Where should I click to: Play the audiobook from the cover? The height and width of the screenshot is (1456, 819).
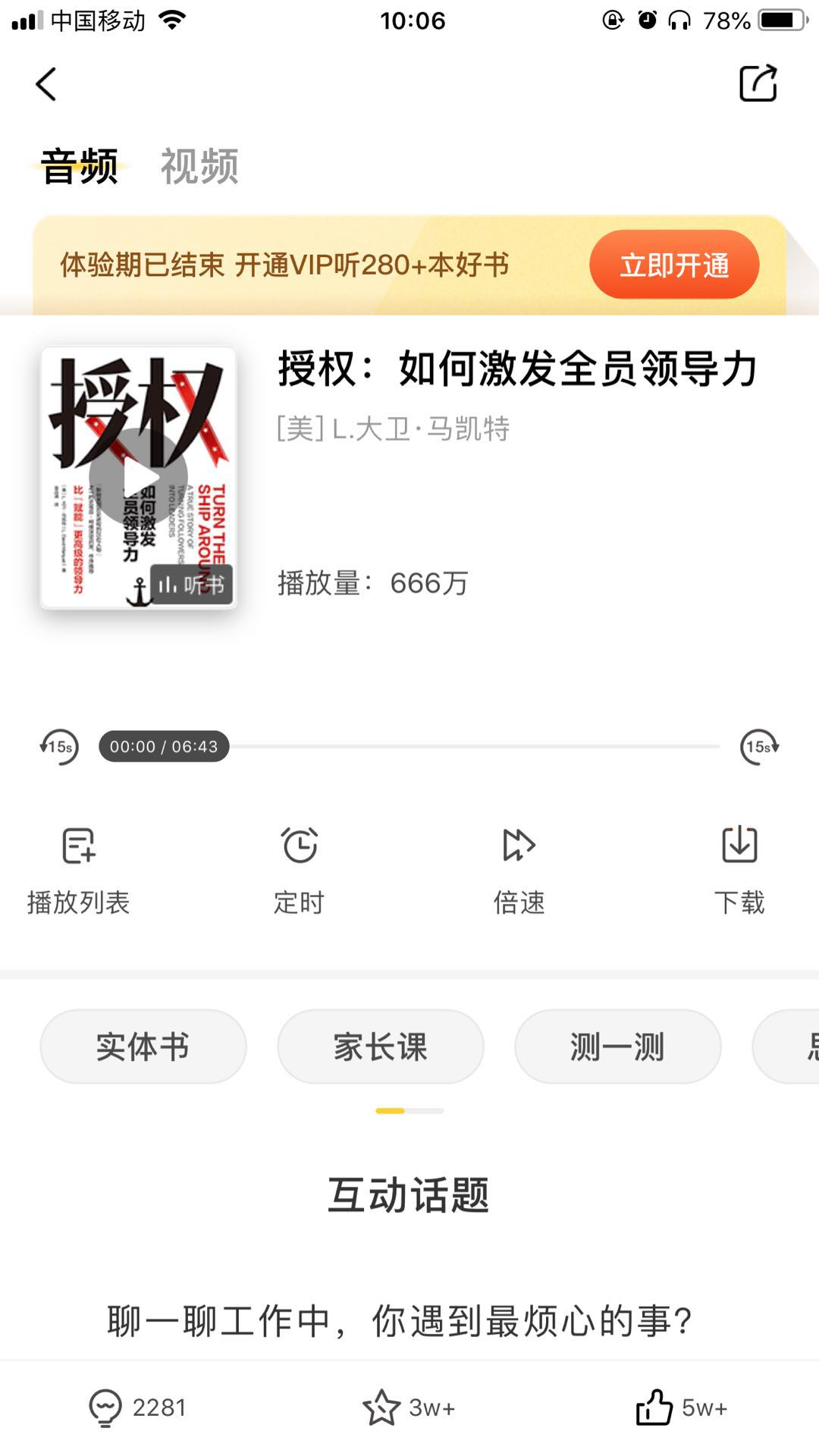[139, 477]
